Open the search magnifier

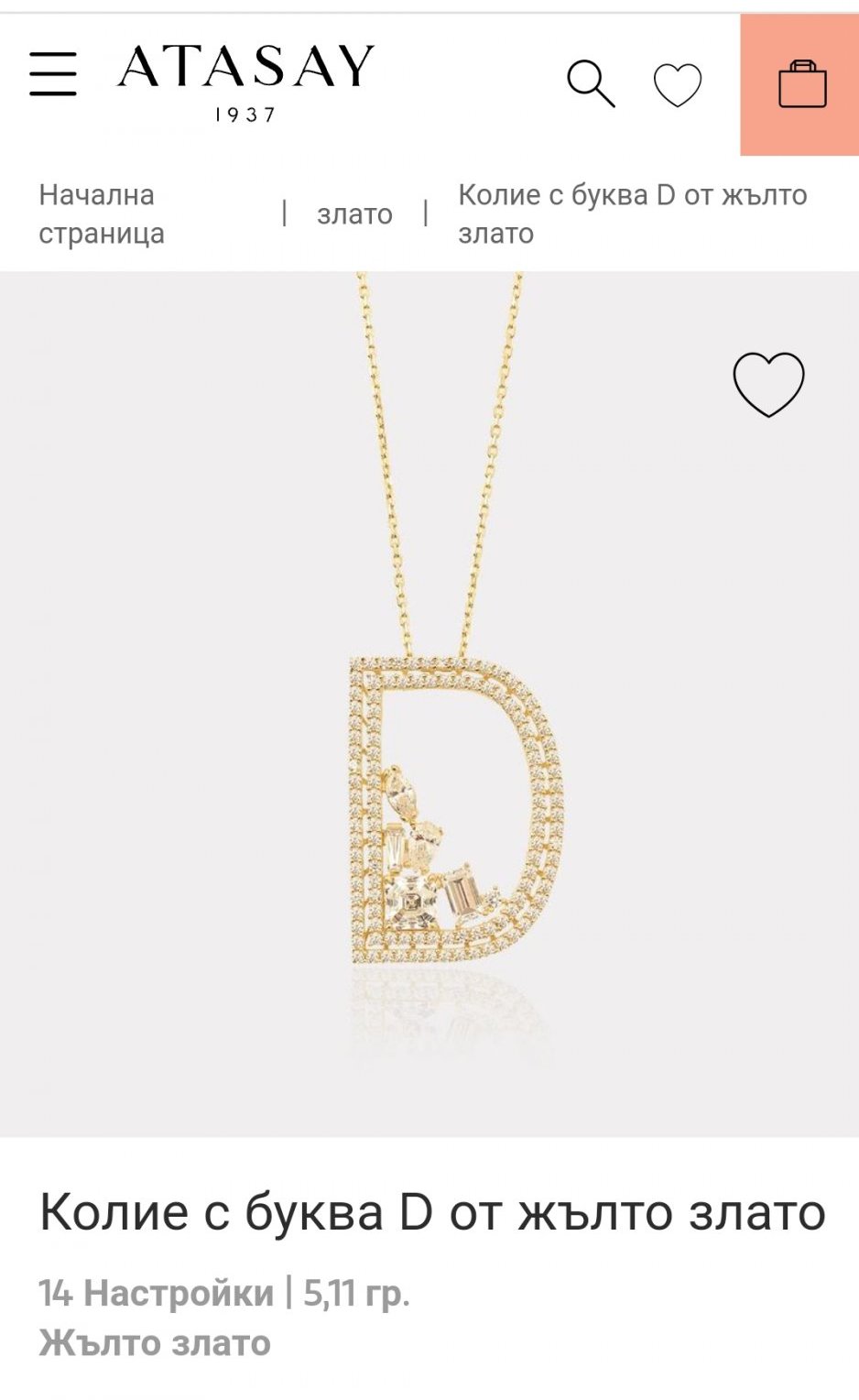click(590, 84)
